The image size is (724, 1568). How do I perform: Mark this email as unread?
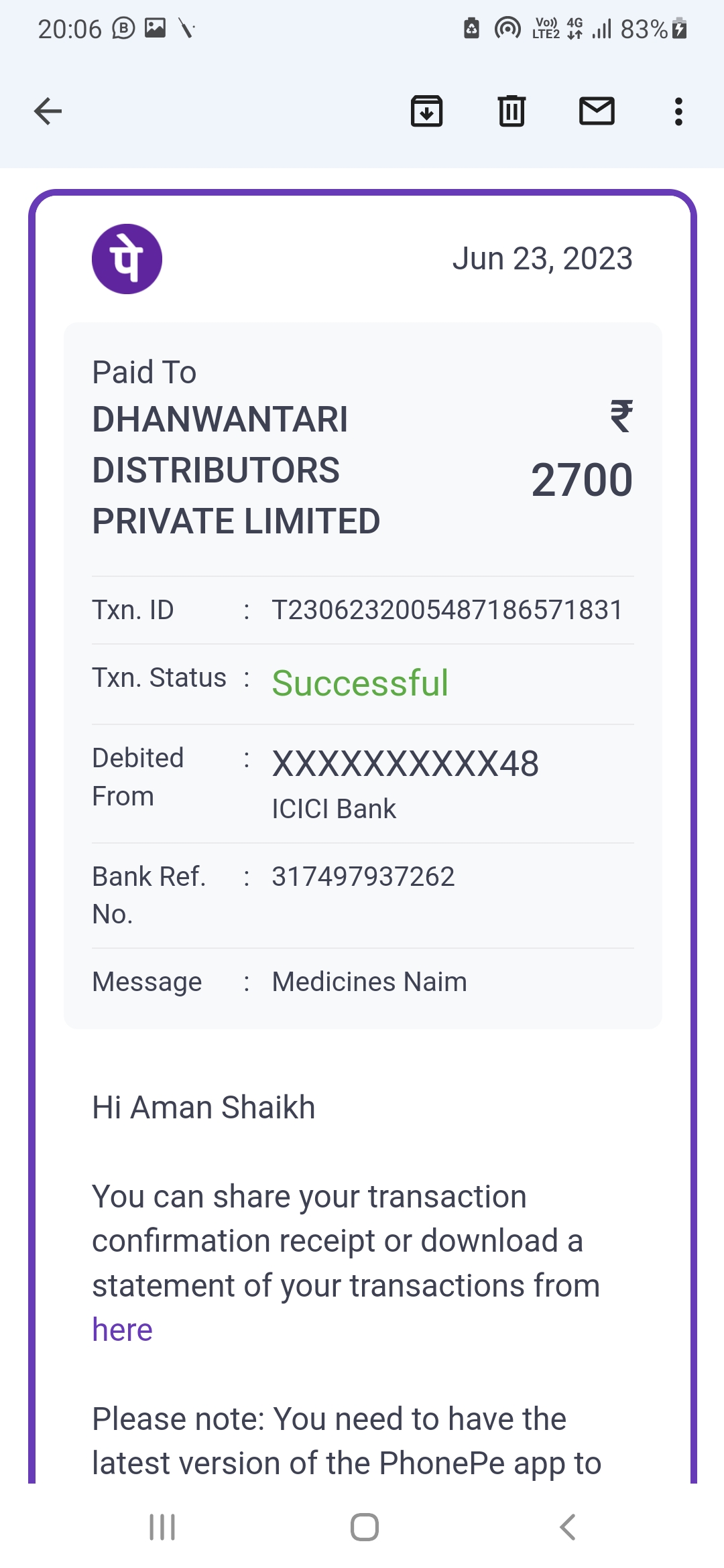(597, 111)
